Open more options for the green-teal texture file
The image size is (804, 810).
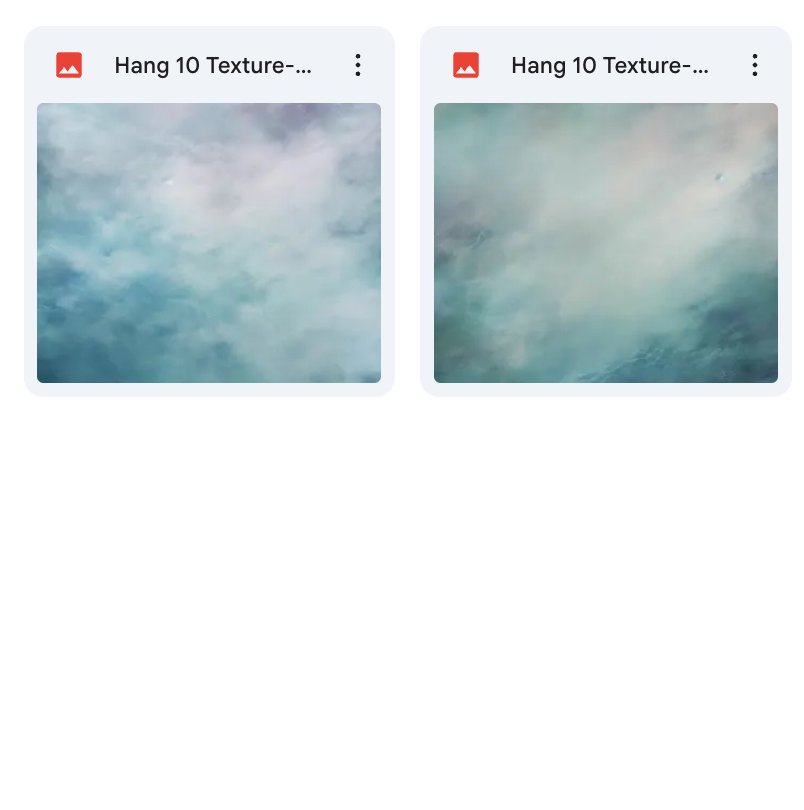point(755,66)
